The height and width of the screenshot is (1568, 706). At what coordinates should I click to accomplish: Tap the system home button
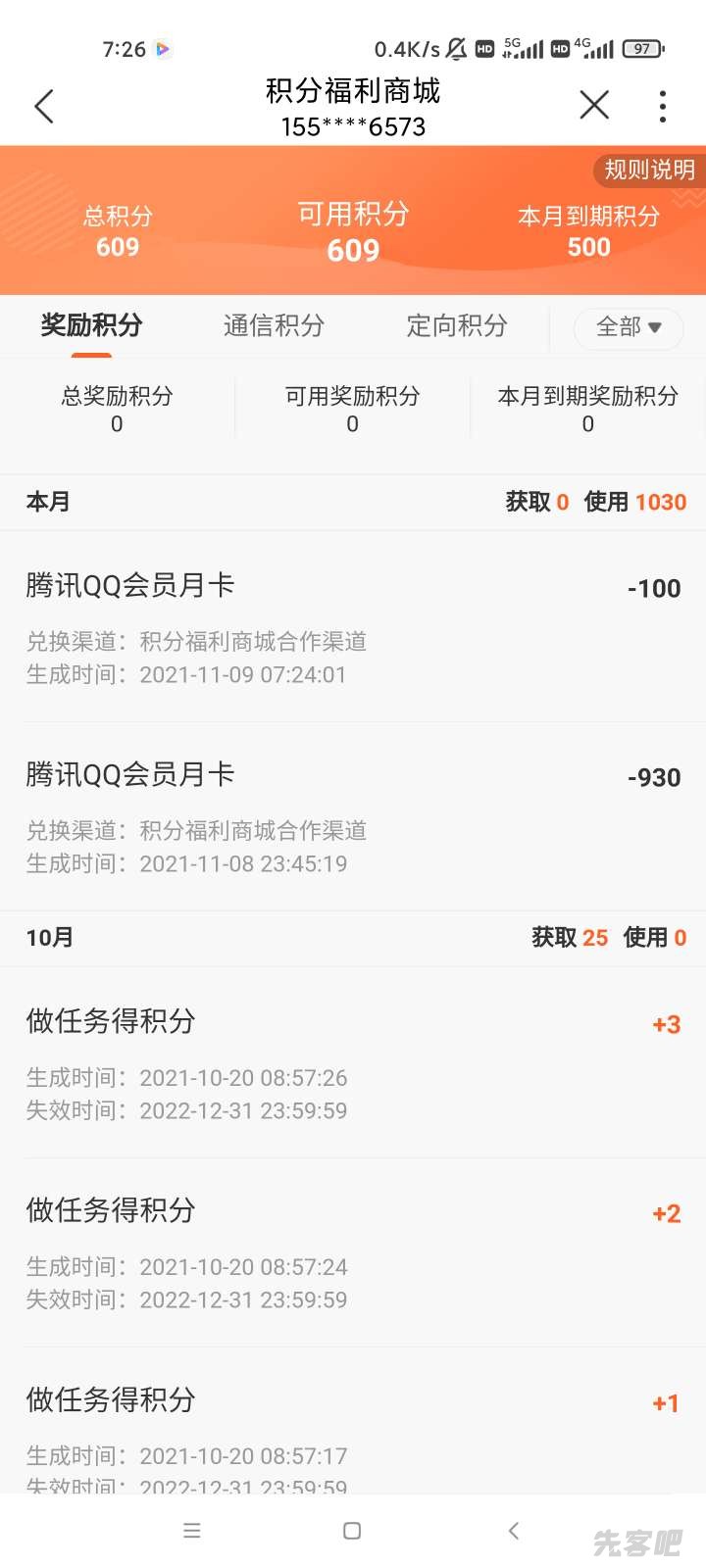coord(352,1531)
